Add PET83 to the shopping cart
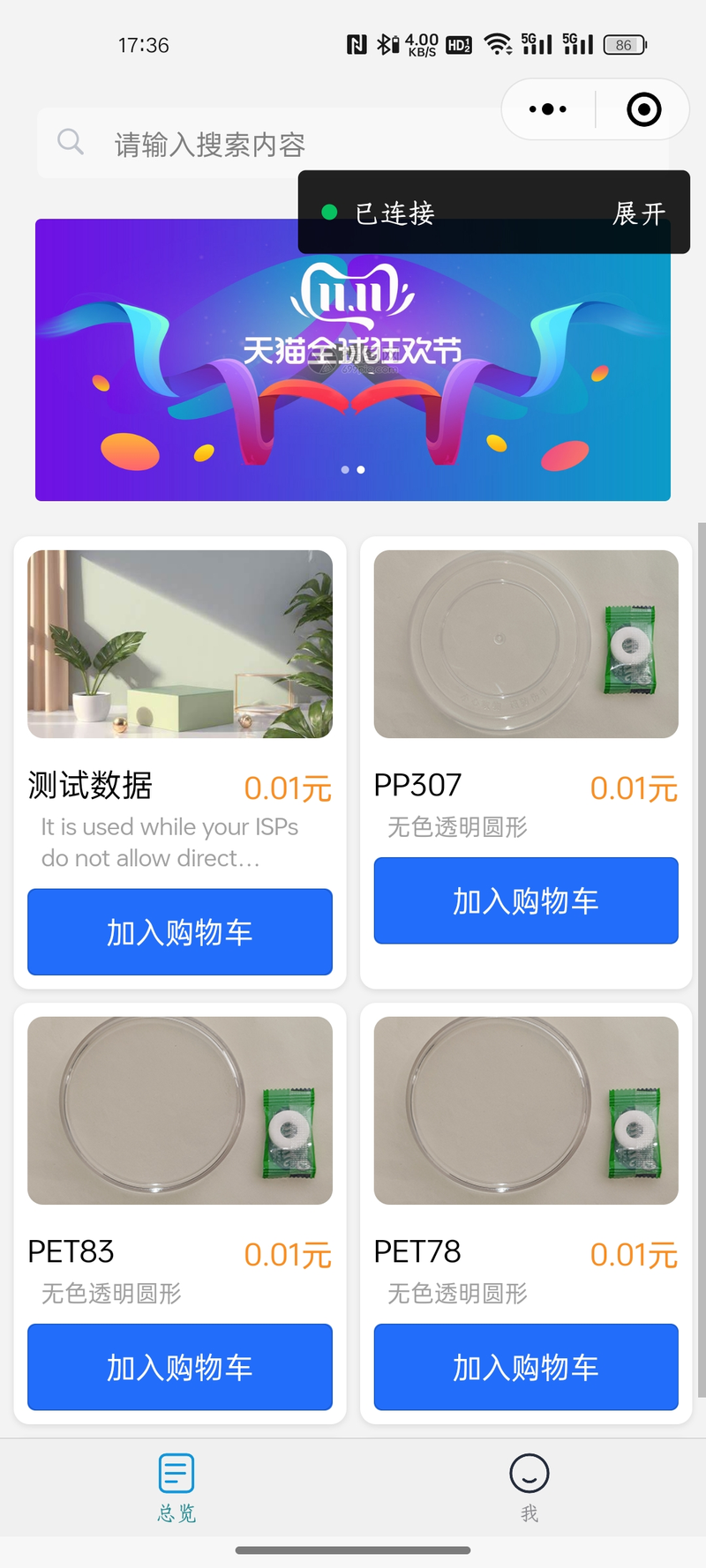Image resolution: width=706 pixels, height=1568 pixels. [180, 1367]
